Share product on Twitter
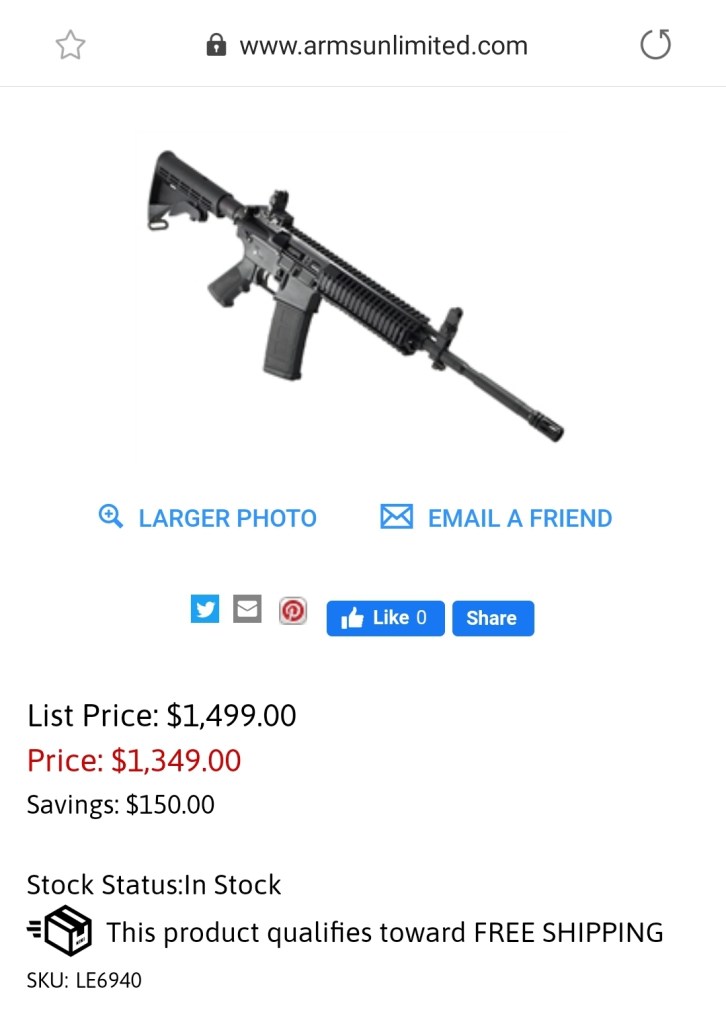Viewport: 726px width, 1024px height. pyautogui.click(x=205, y=608)
